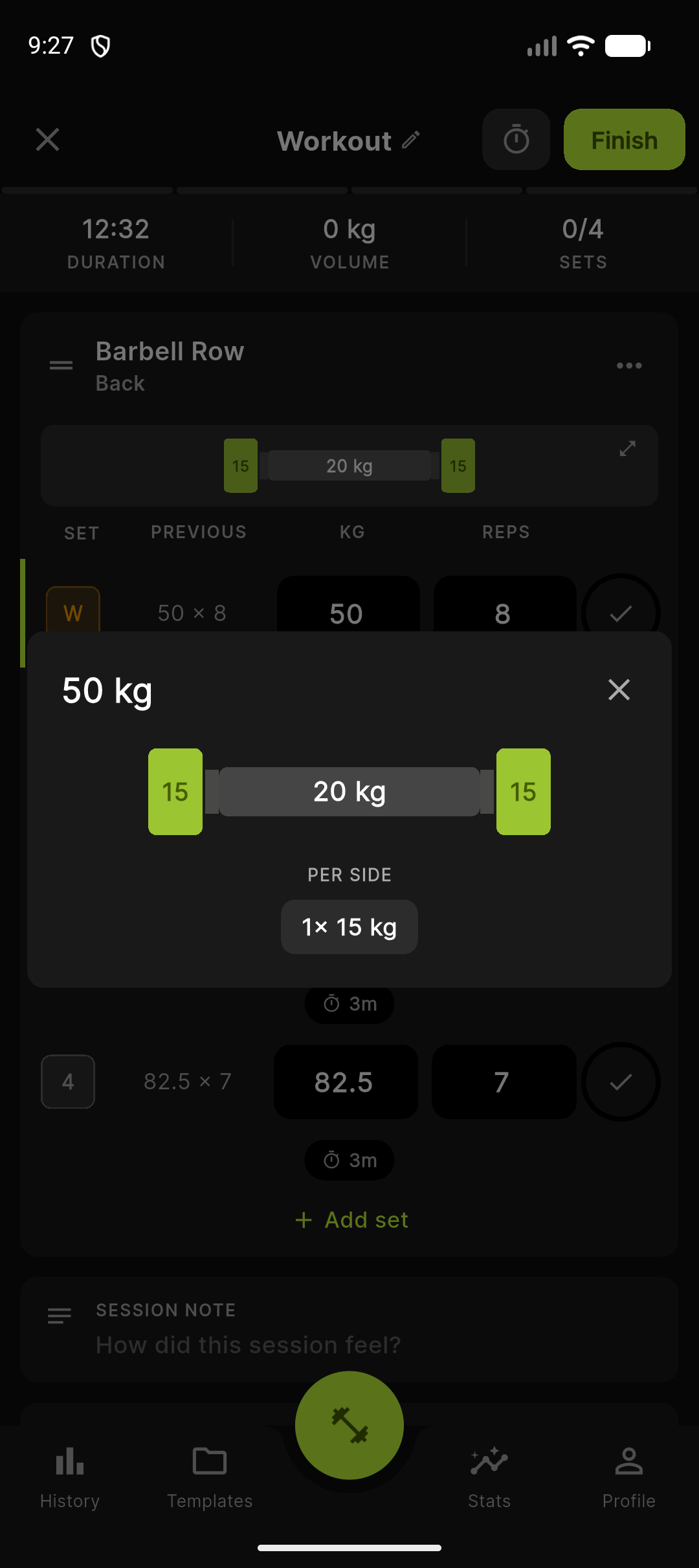Image resolution: width=699 pixels, height=1568 pixels.
Task: Open the rest timer icon in header
Action: click(x=516, y=140)
